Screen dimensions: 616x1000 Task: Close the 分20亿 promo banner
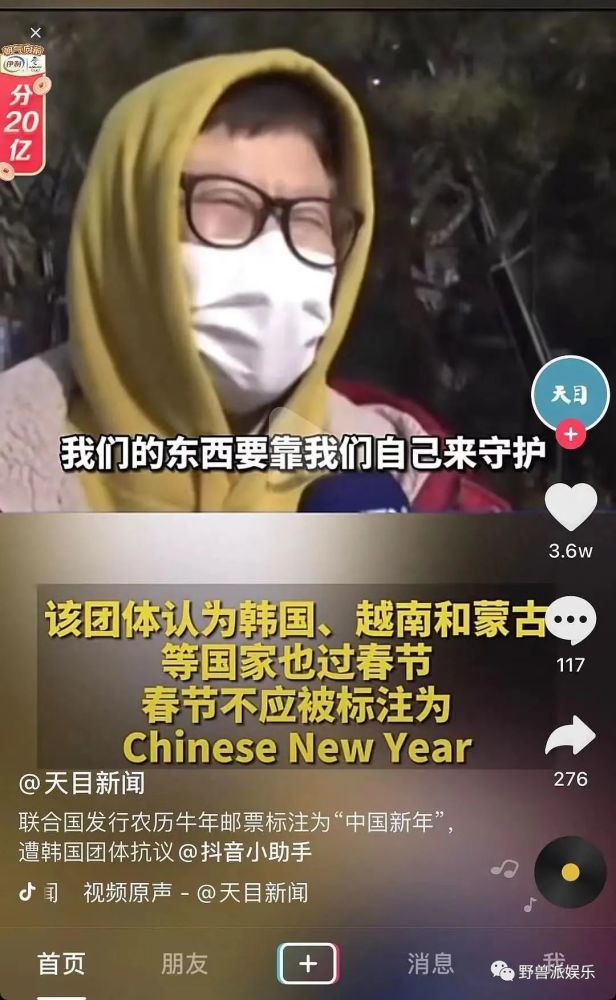(x=36, y=33)
